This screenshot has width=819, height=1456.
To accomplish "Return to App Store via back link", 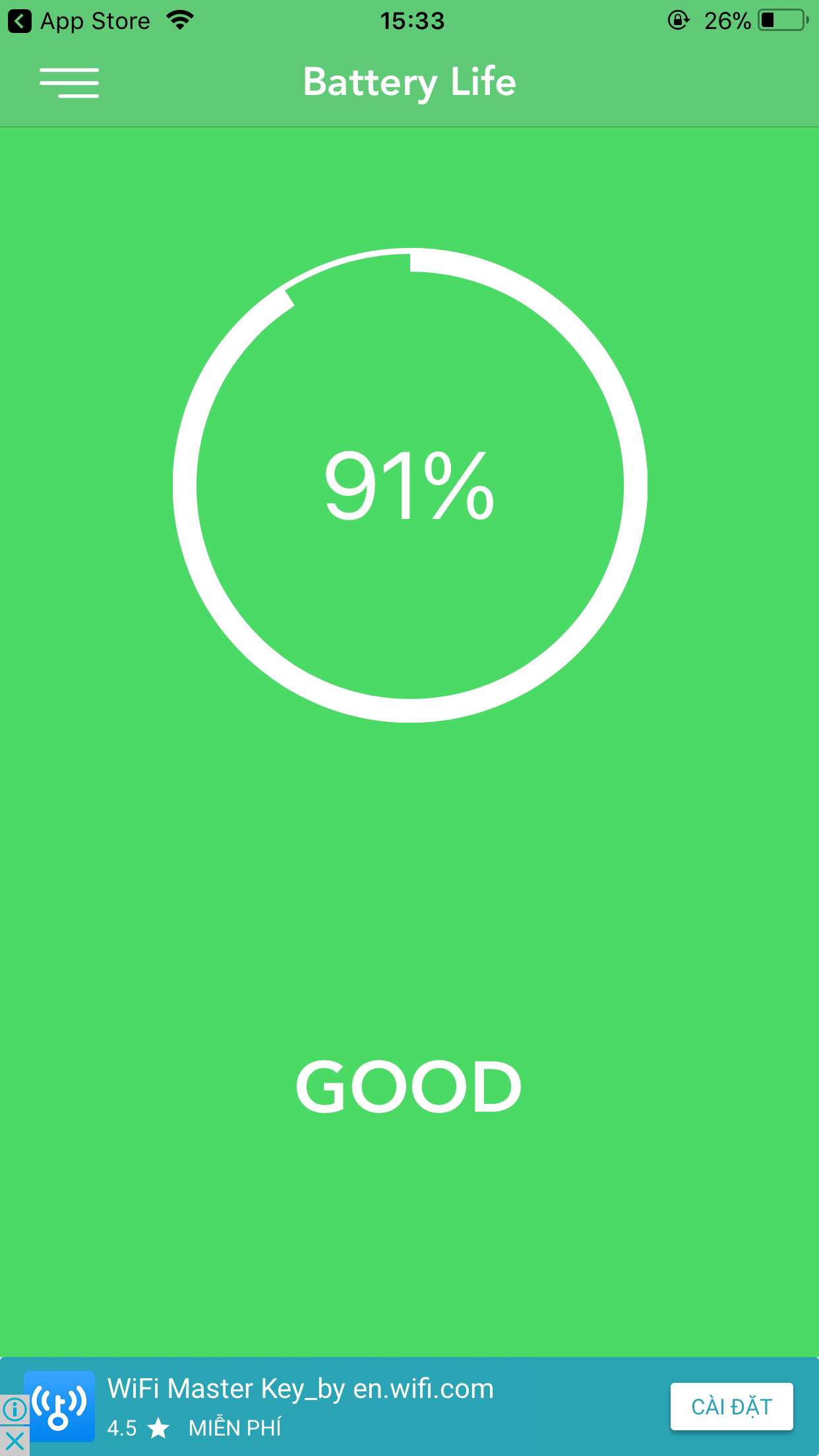I will click(80, 21).
